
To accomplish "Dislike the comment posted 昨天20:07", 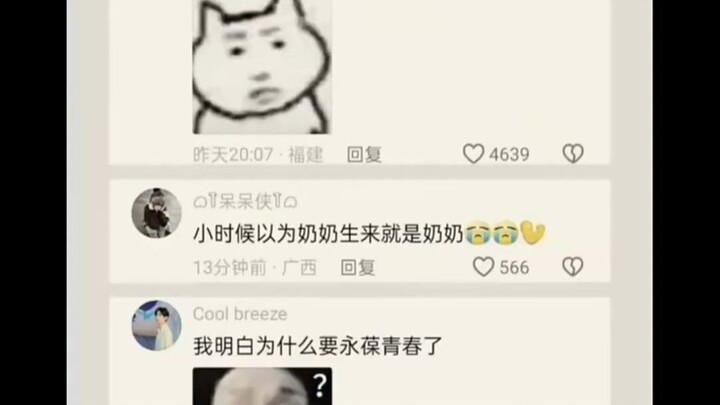I will [x=572, y=154].
